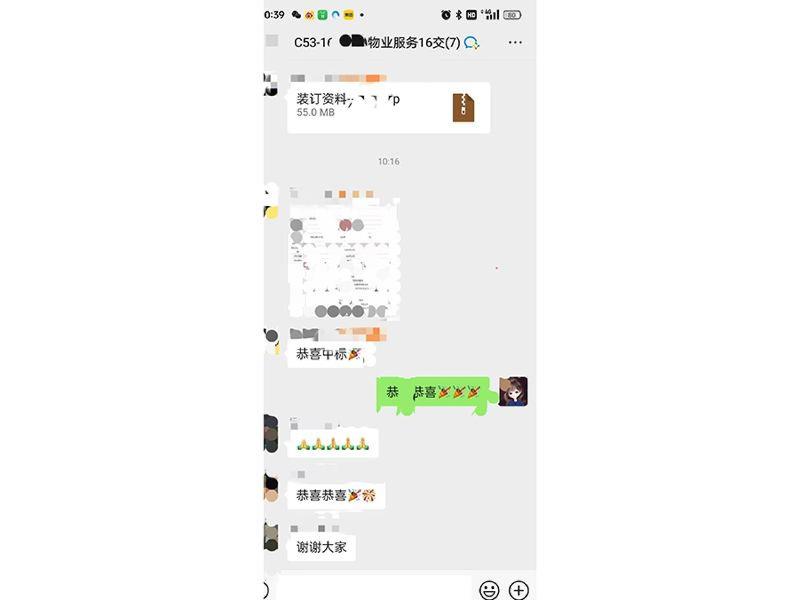View the blurred image message
Screen dimensions: 800x600
coord(344,260)
